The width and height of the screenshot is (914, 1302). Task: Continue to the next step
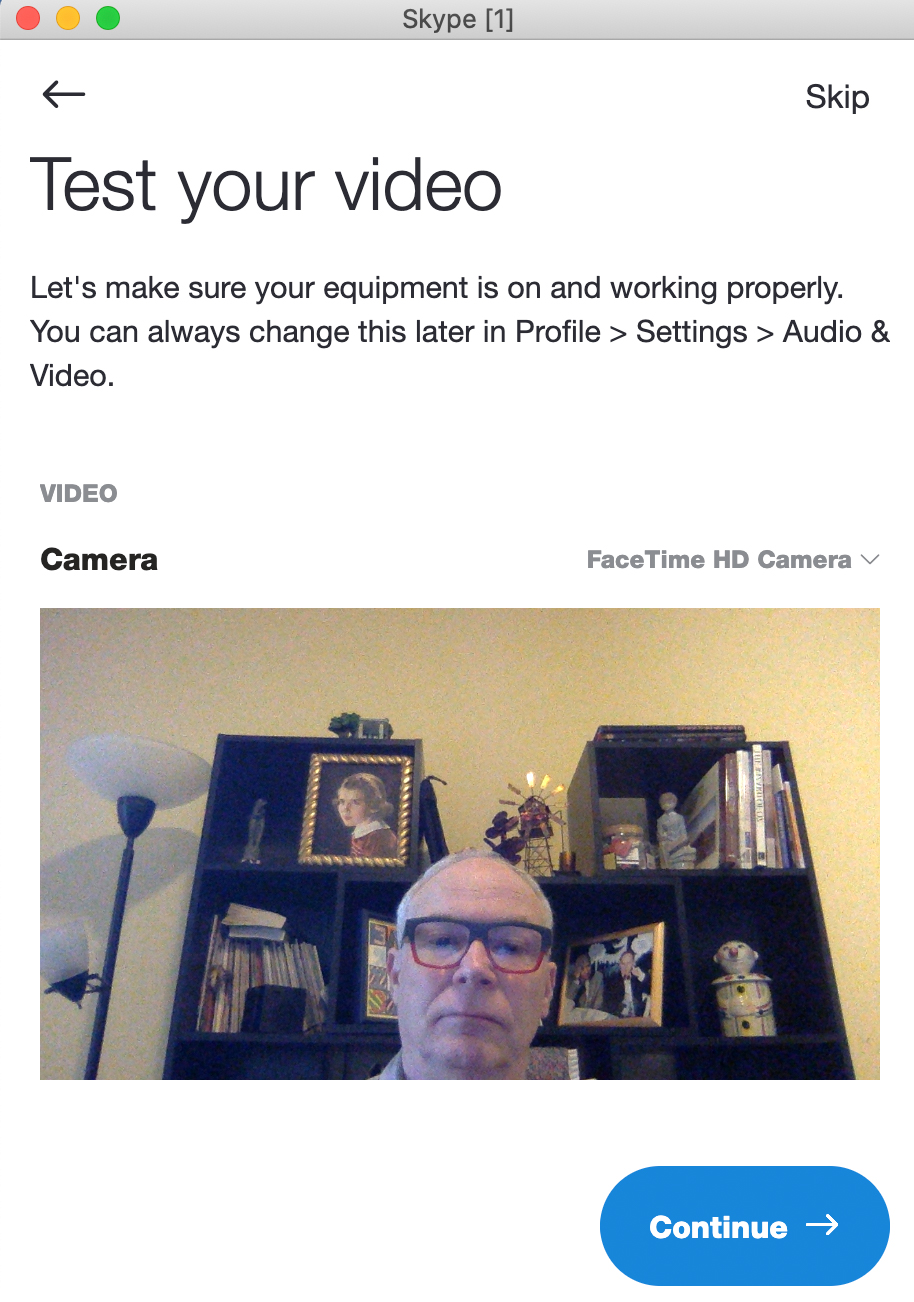pyautogui.click(x=744, y=1226)
